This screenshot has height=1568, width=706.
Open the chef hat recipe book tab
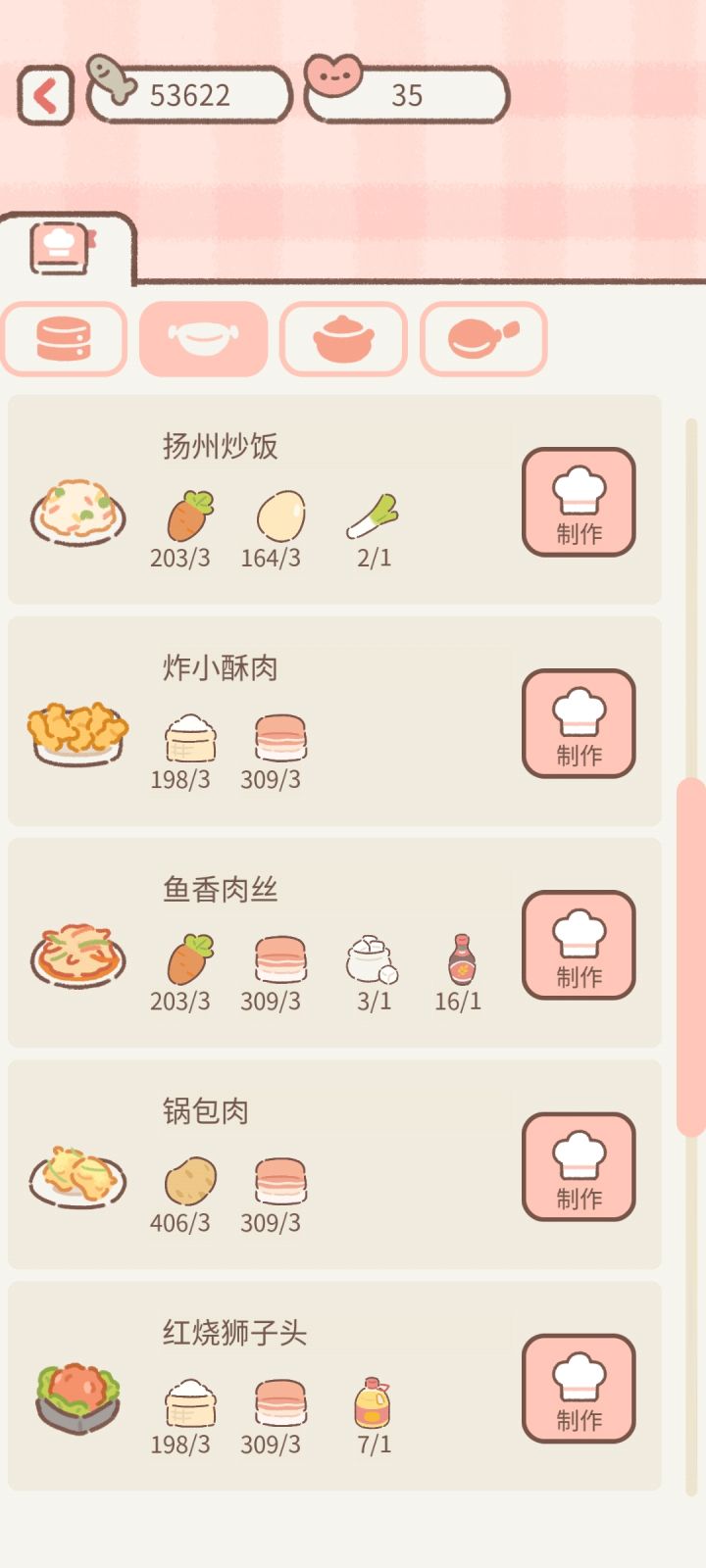point(61,244)
